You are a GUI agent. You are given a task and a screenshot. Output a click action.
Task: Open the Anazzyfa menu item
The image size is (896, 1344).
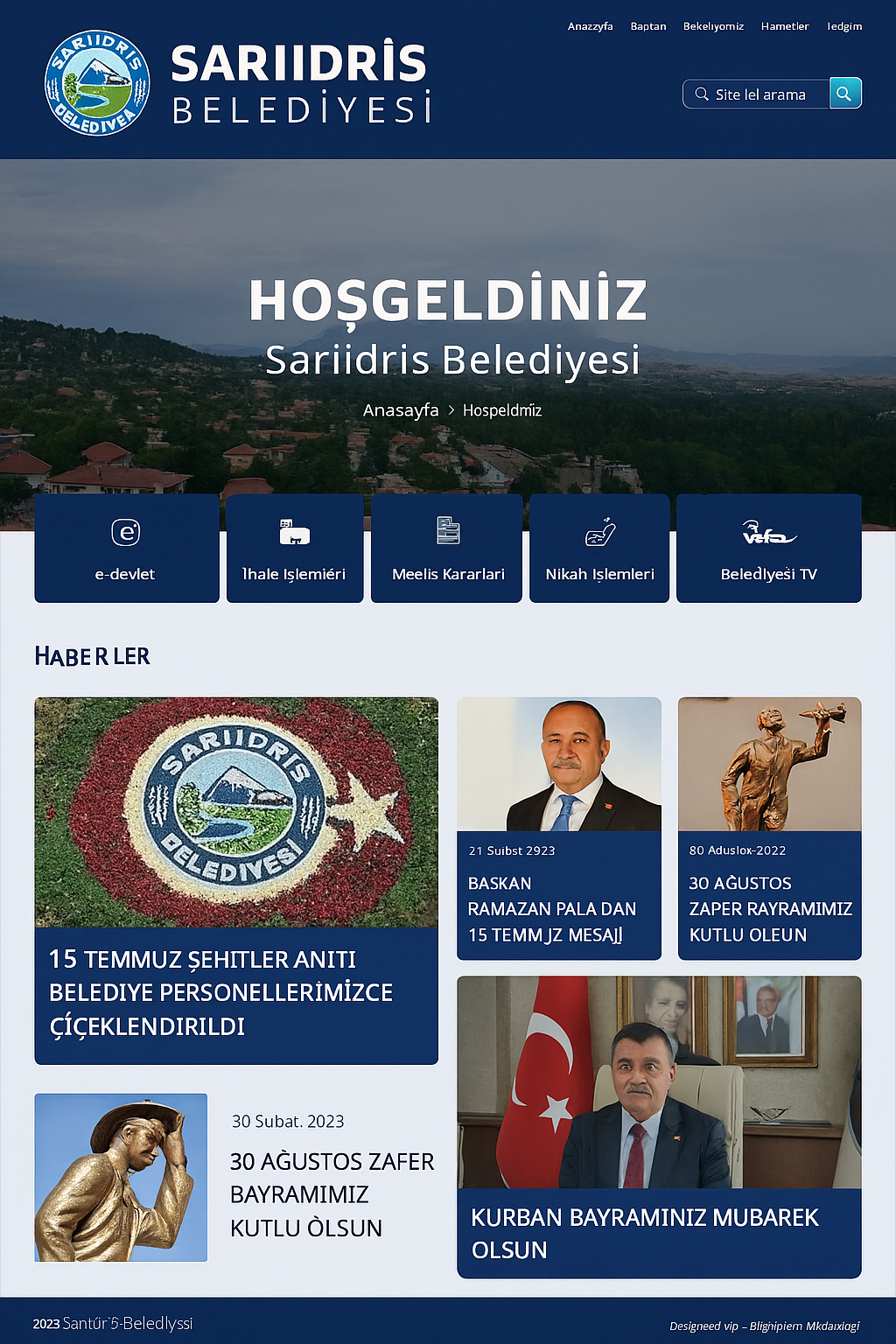click(x=591, y=26)
